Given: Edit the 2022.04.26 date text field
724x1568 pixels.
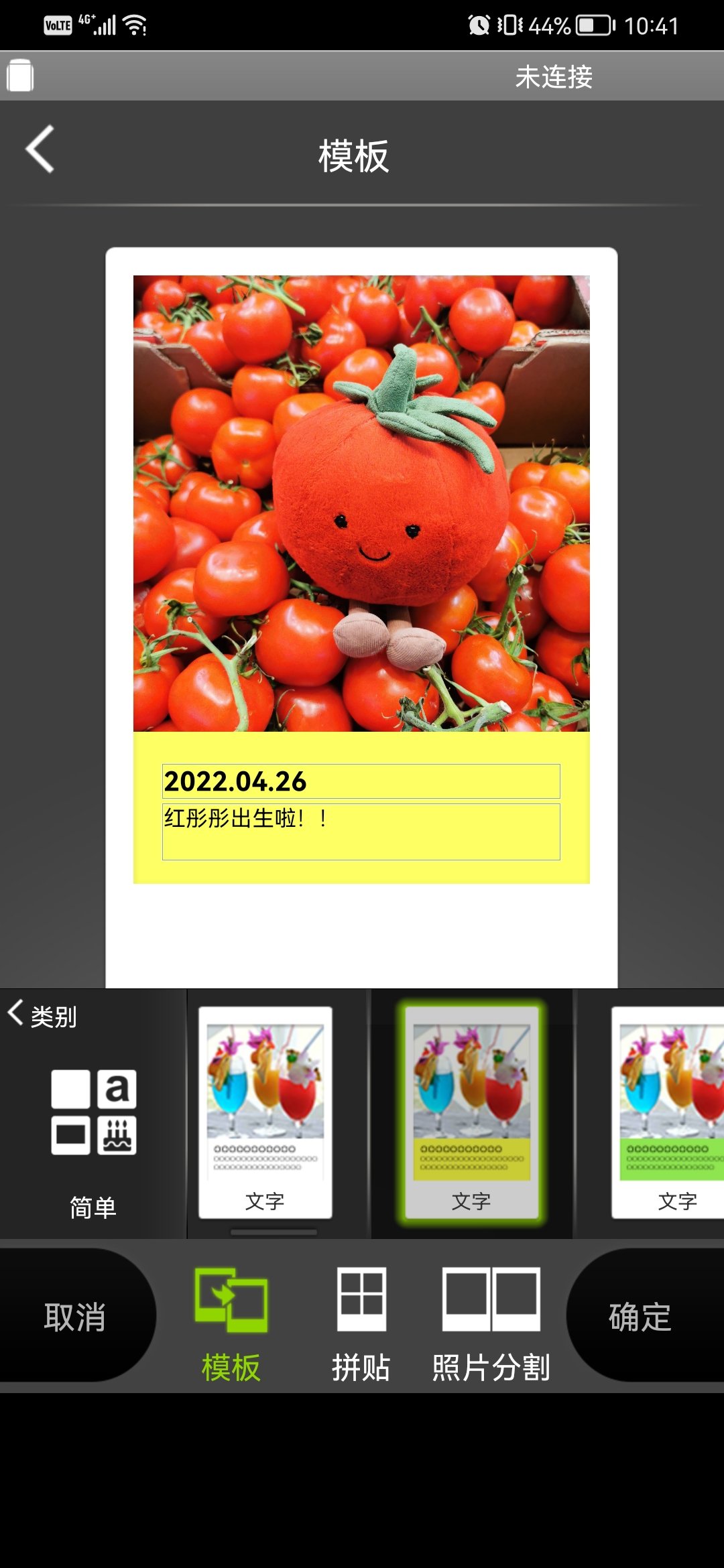Looking at the screenshot, I should pyautogui.click(x=361, y=781).
